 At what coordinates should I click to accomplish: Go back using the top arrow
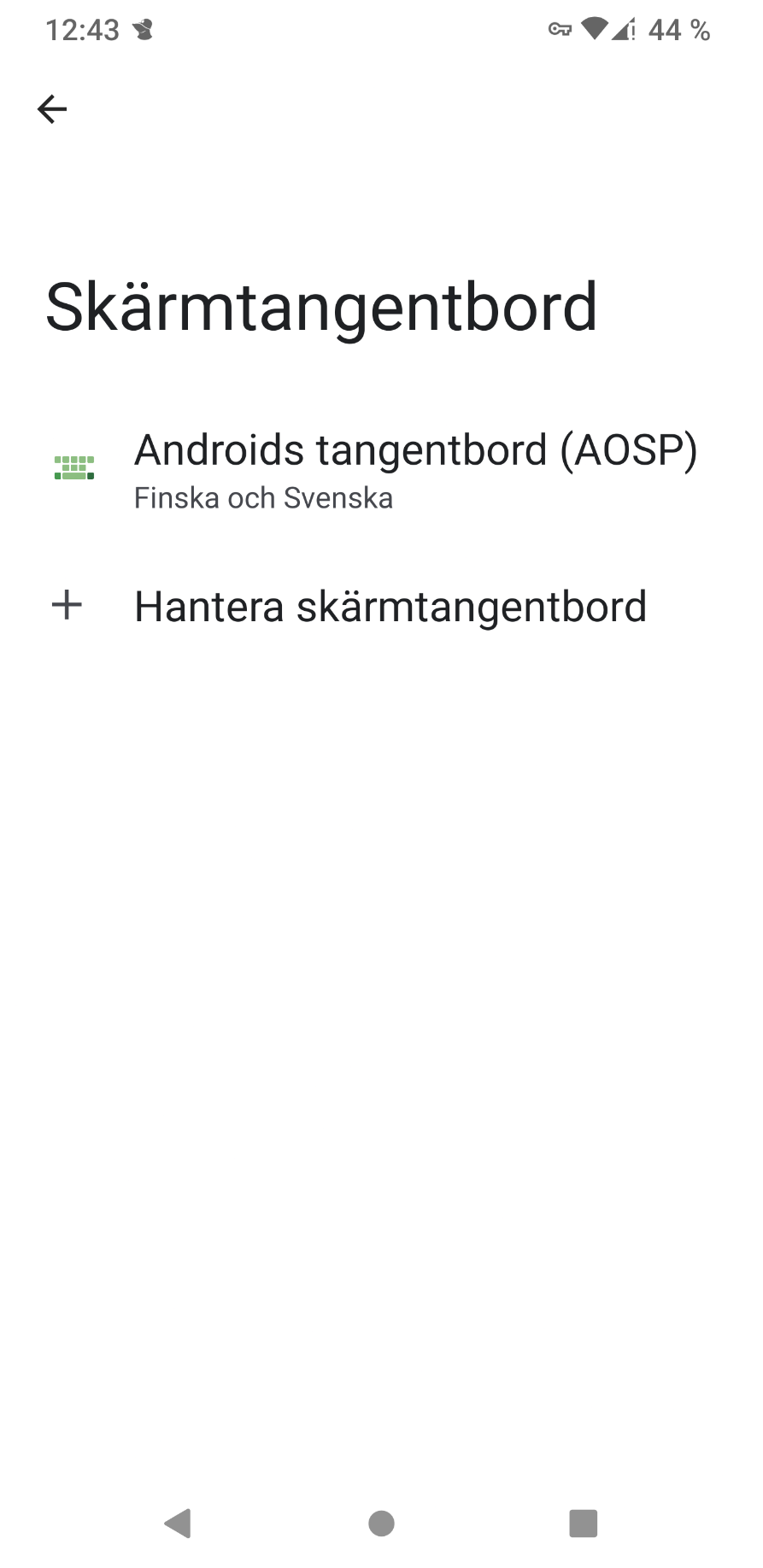[x=52, y=109]
